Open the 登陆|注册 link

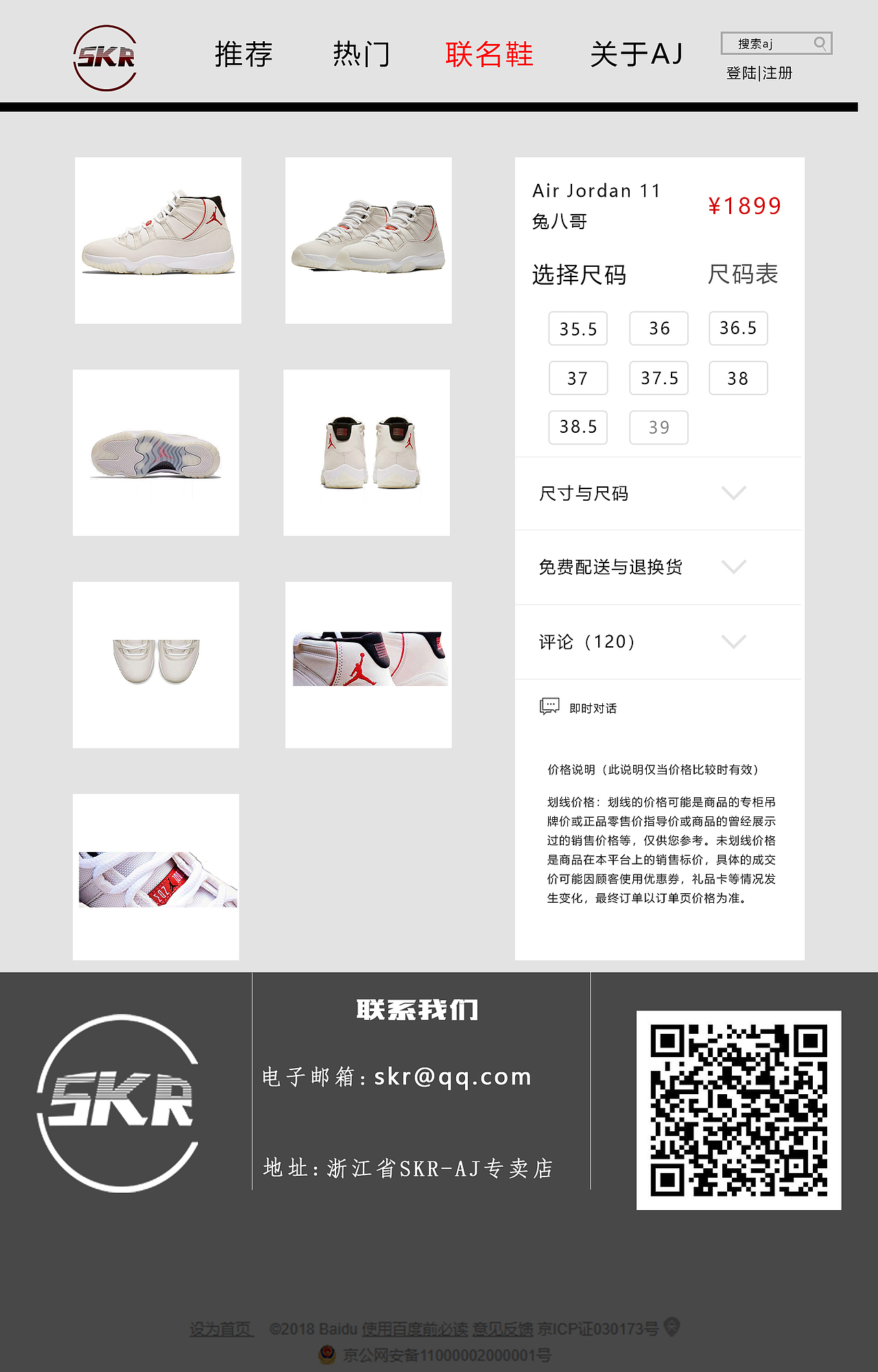click(x=759, y=73)
